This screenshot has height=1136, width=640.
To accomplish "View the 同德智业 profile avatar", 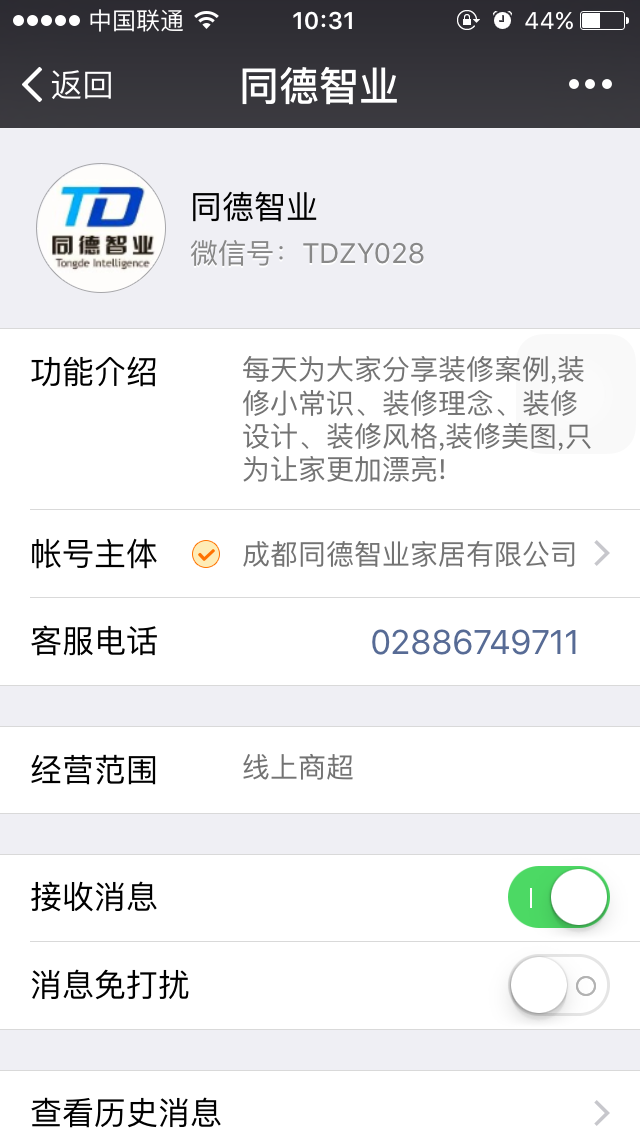I will coord(101,228).
